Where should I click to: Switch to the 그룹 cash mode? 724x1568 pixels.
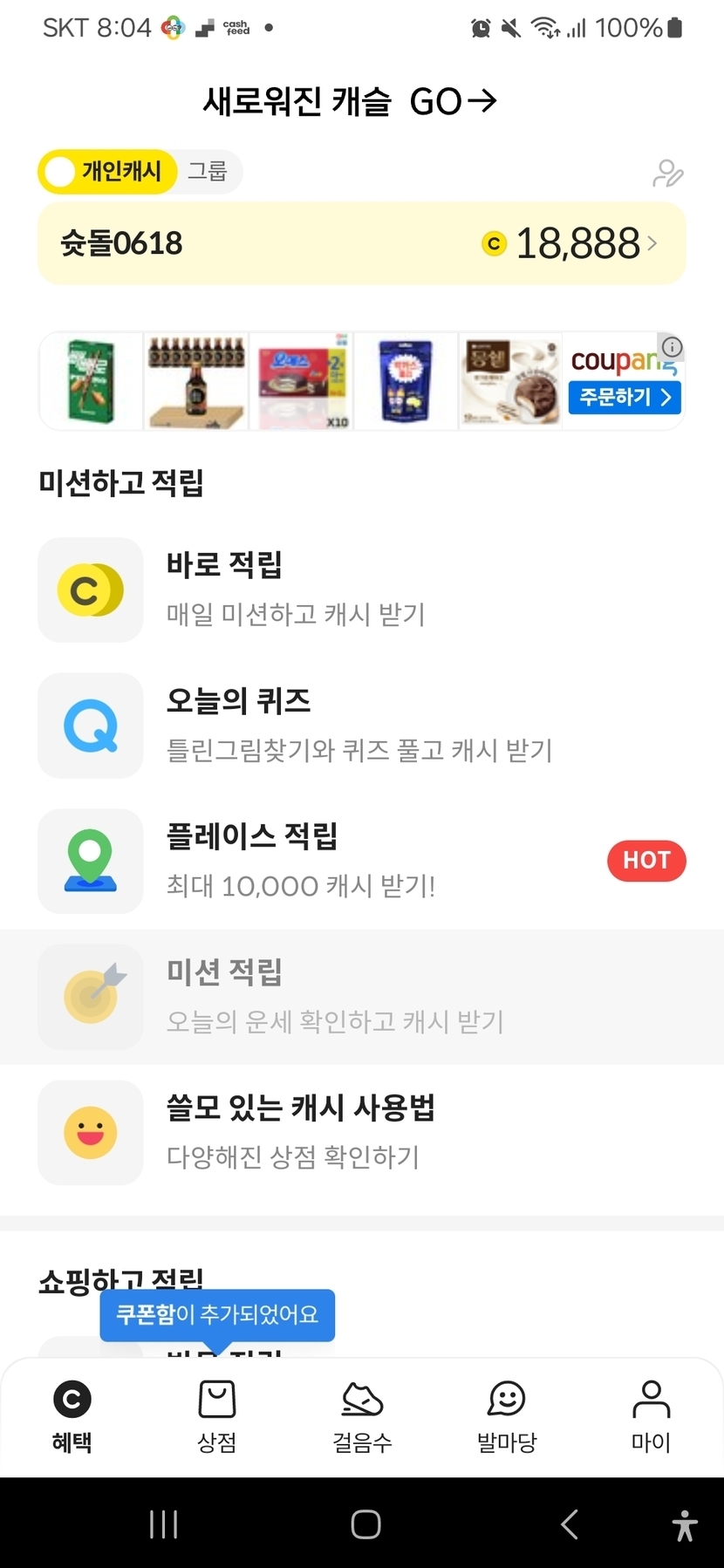pyautogui.click(x=208, y=171)
